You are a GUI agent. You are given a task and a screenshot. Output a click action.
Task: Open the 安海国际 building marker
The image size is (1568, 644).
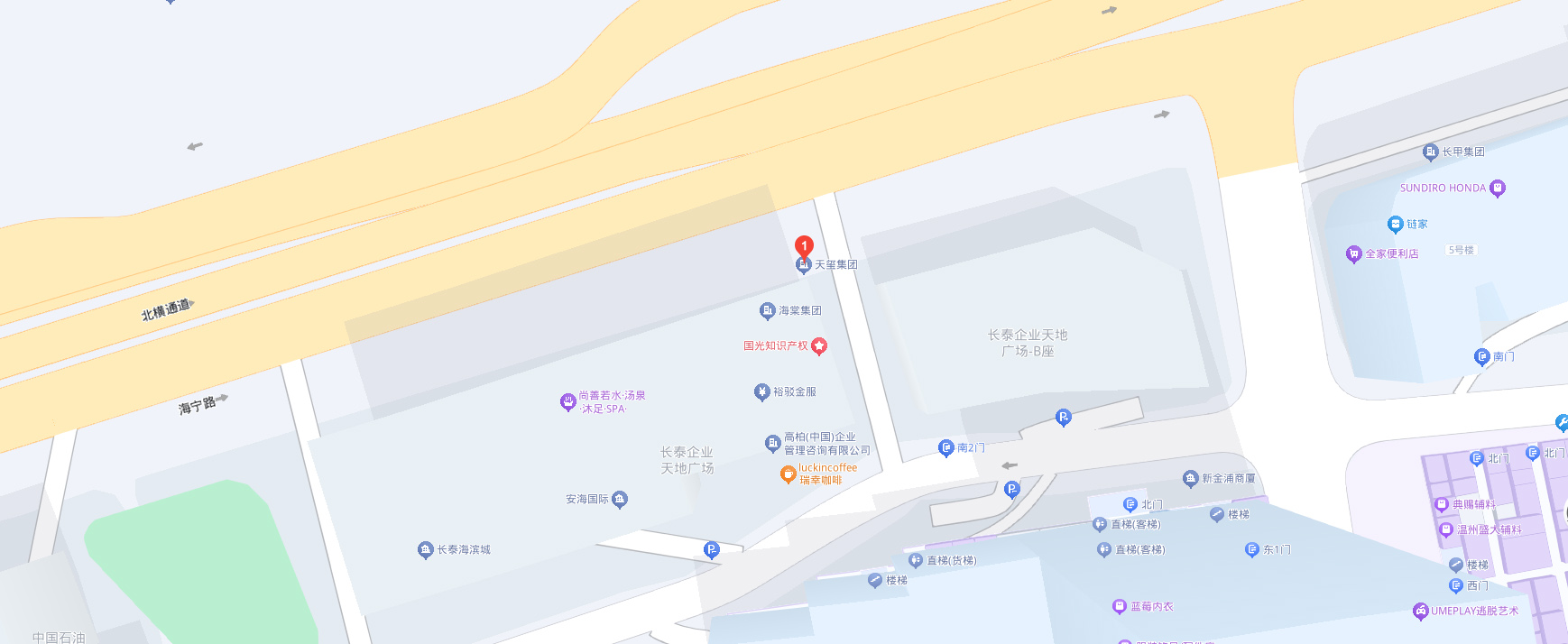point(619,499)
